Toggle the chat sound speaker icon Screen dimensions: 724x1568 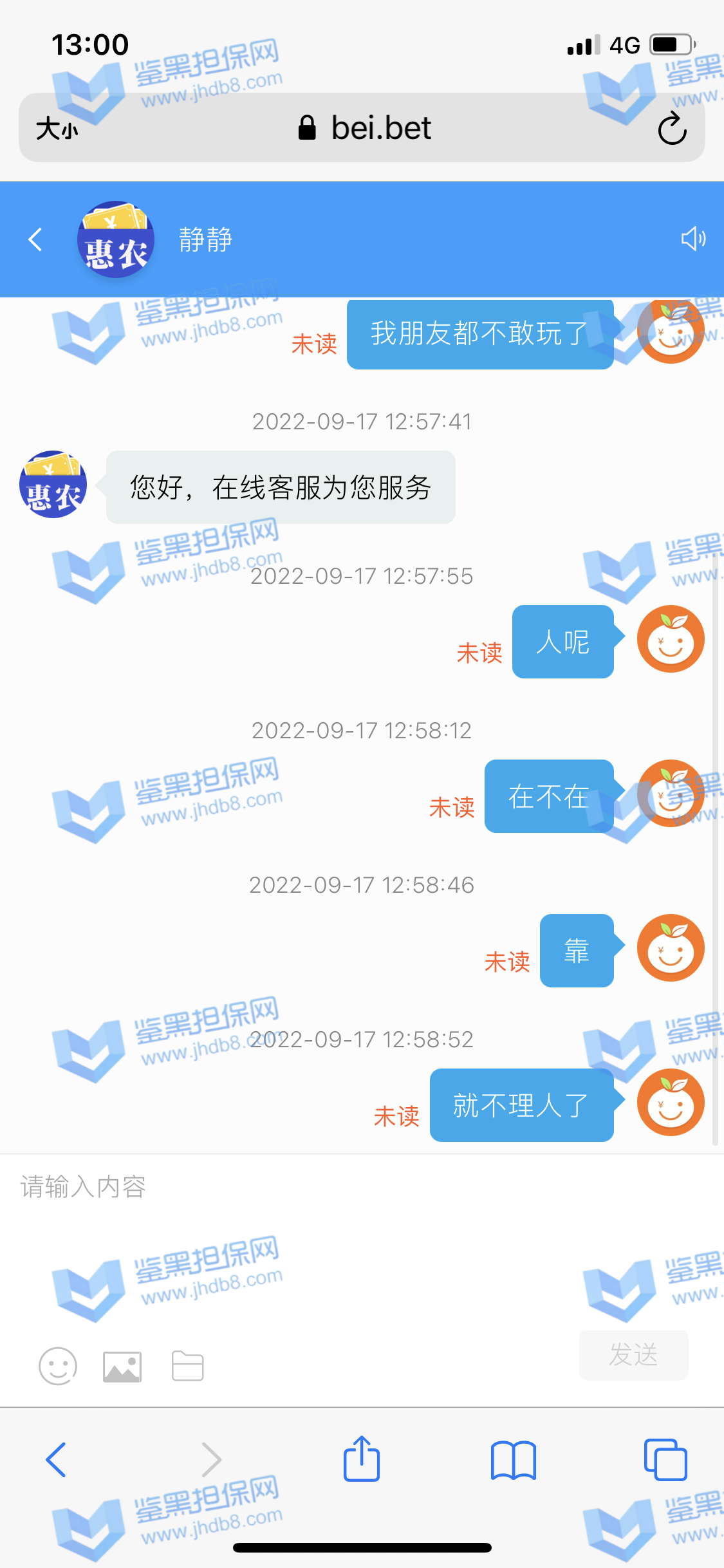pos(693,239)
